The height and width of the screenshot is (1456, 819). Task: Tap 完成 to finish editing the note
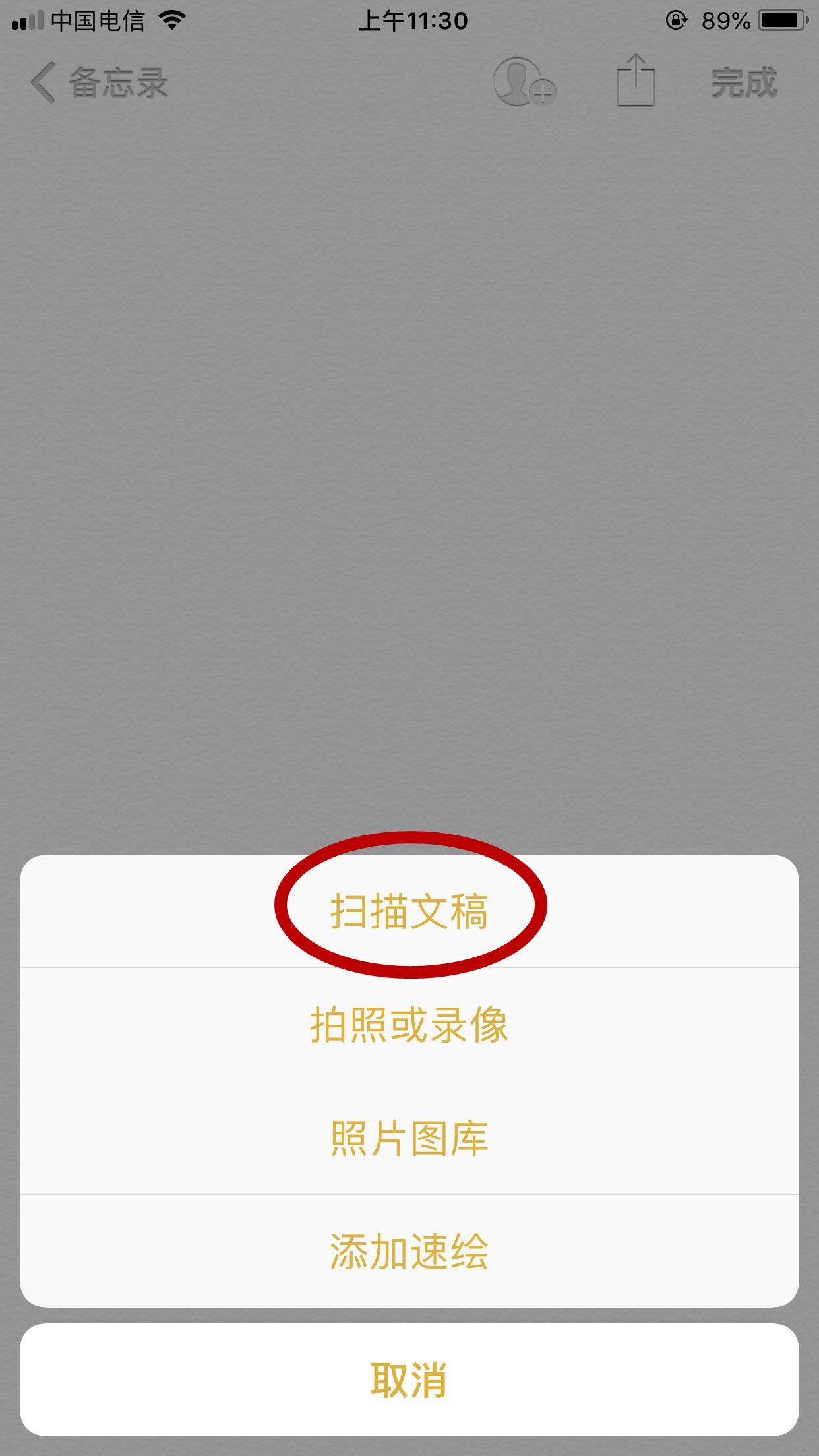[x=743, y=84]
